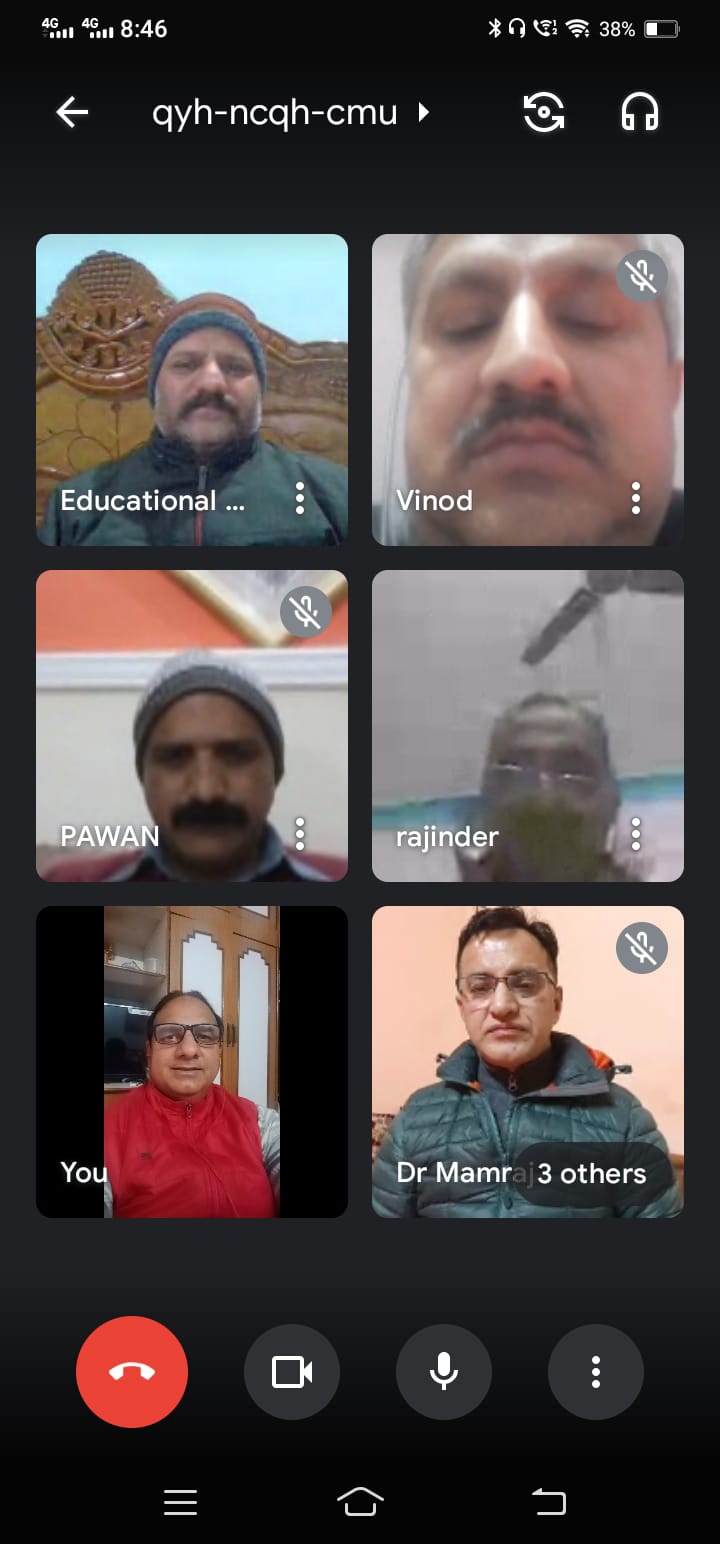Open the system recent apps menu
This screenshot has width=720, height=1544.
pos(180,1501)
